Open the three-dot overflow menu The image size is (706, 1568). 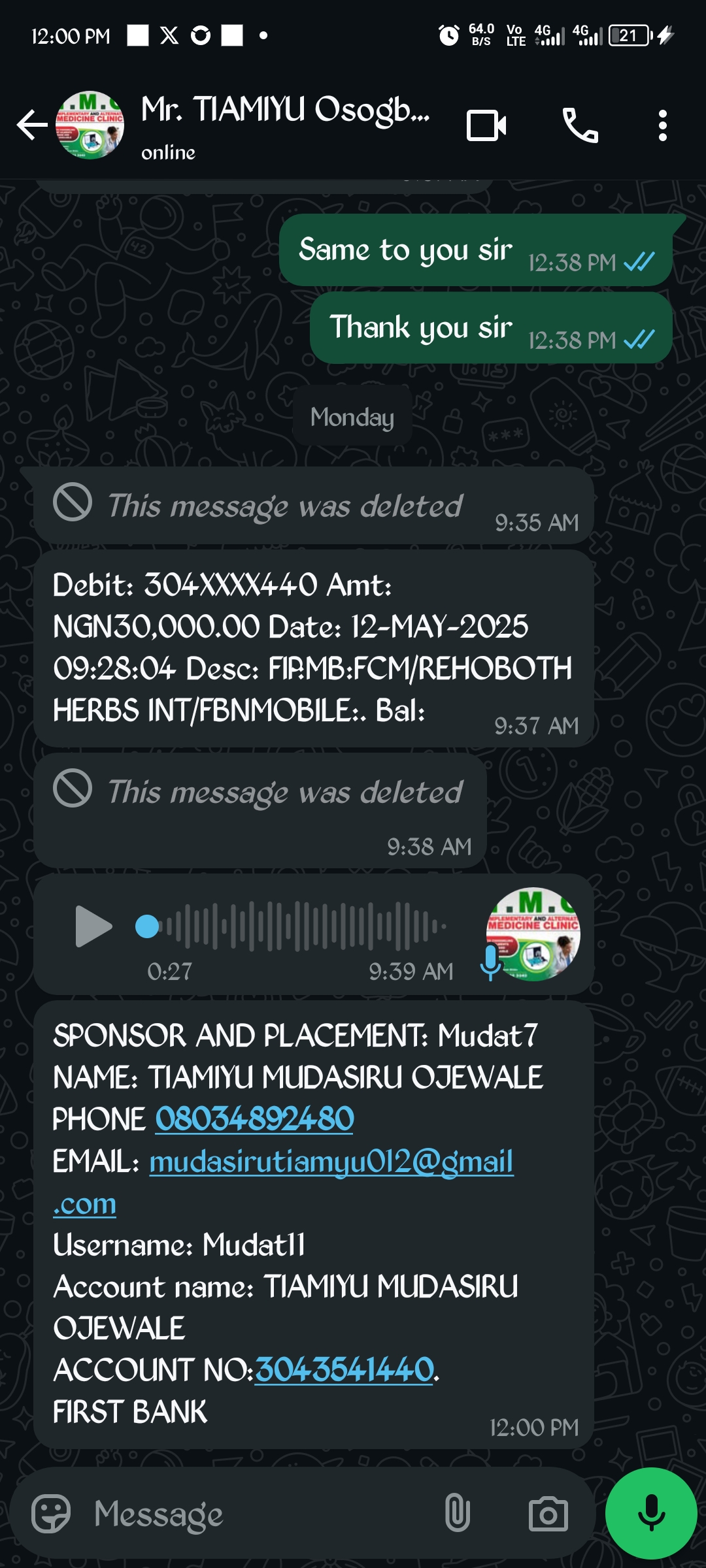click(662, 125)
